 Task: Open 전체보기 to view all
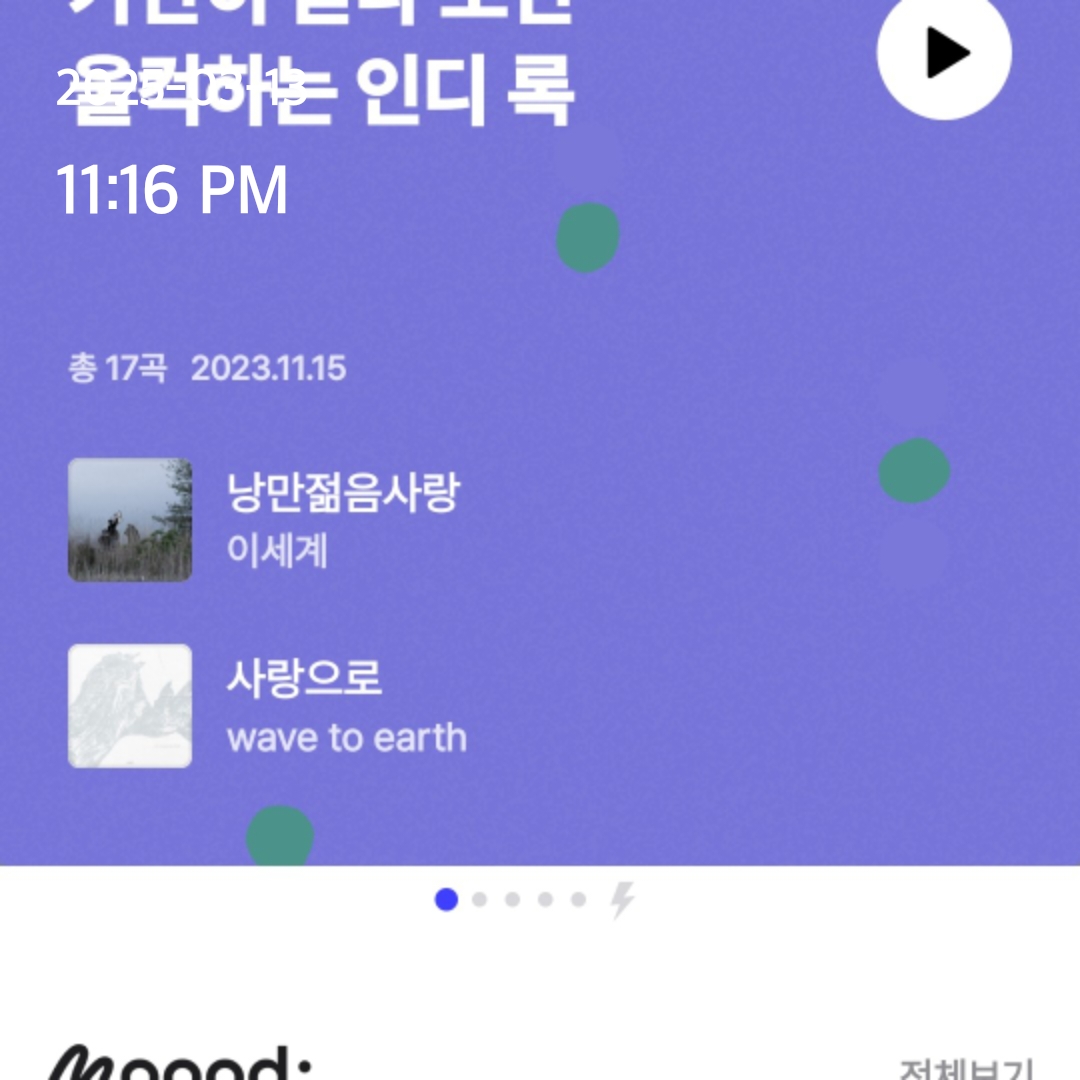(x=964, y=1068)
